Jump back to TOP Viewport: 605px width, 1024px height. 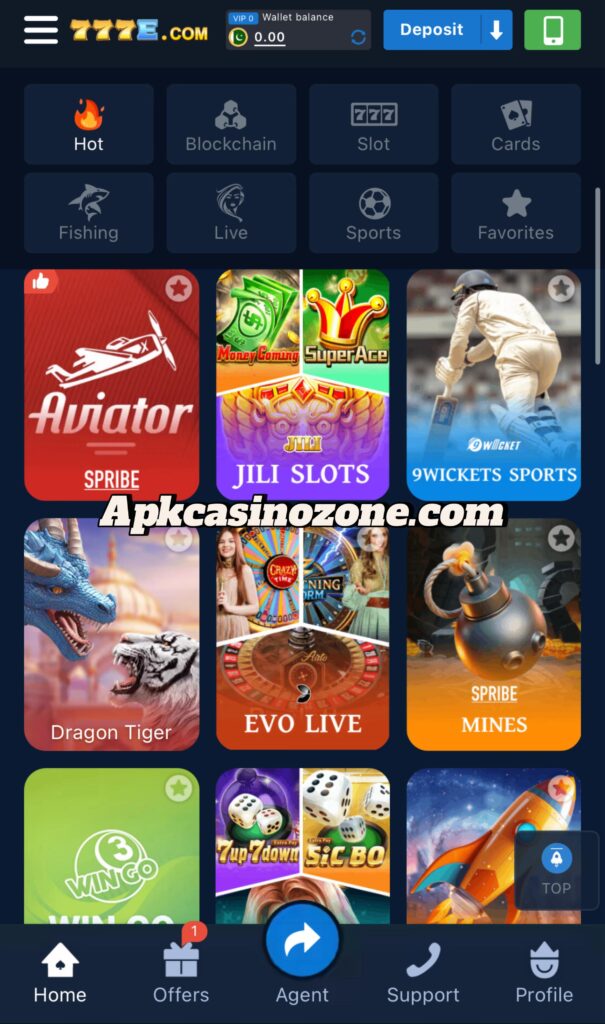click(x=556, y=868)
